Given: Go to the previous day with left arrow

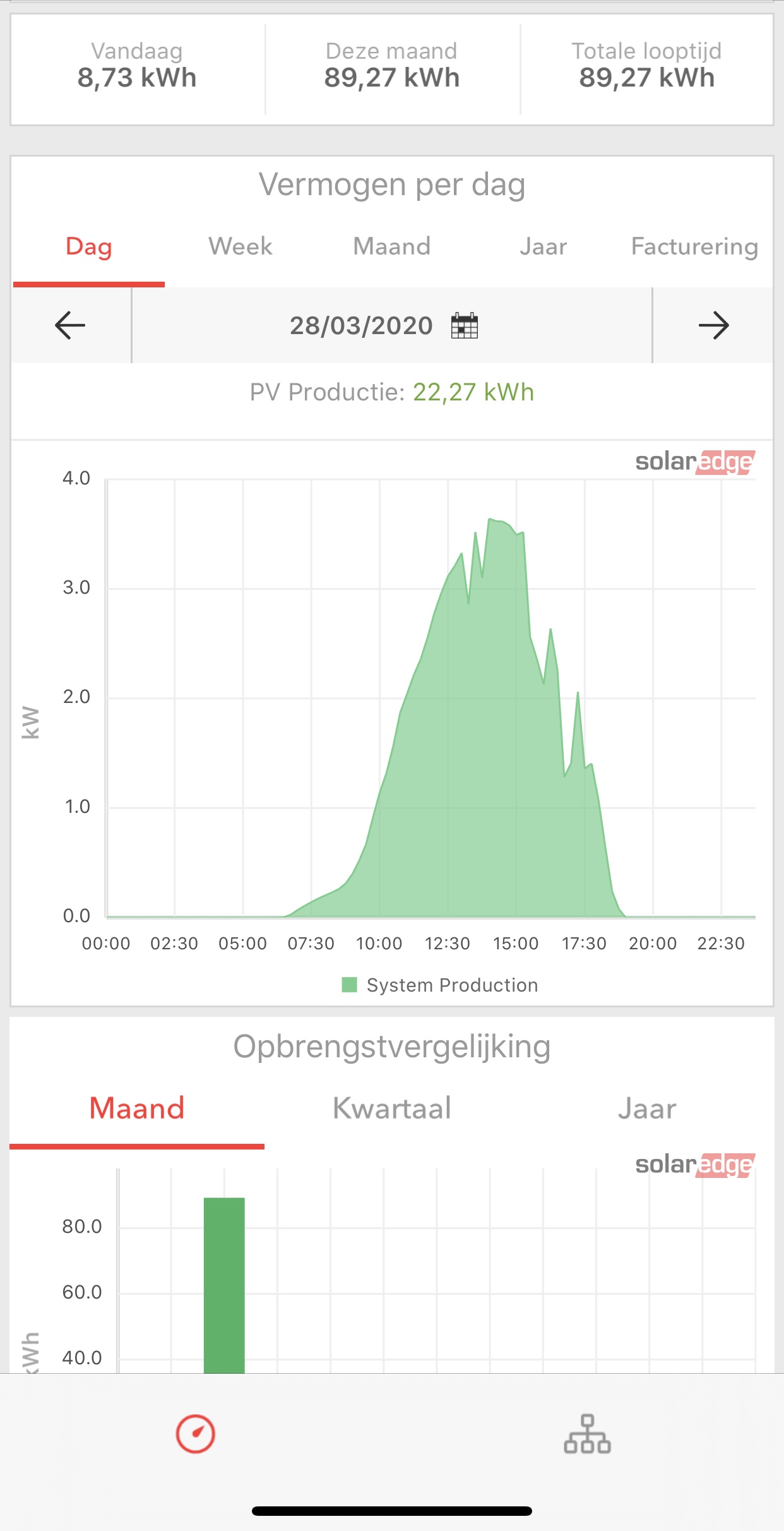Looking at the screenshot, I should [70, 326].
